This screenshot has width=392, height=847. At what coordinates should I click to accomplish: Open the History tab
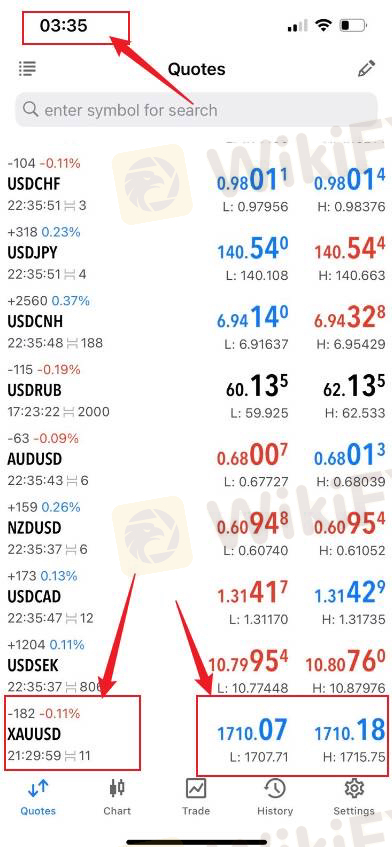pyautogui.click(x=274, y=797)
